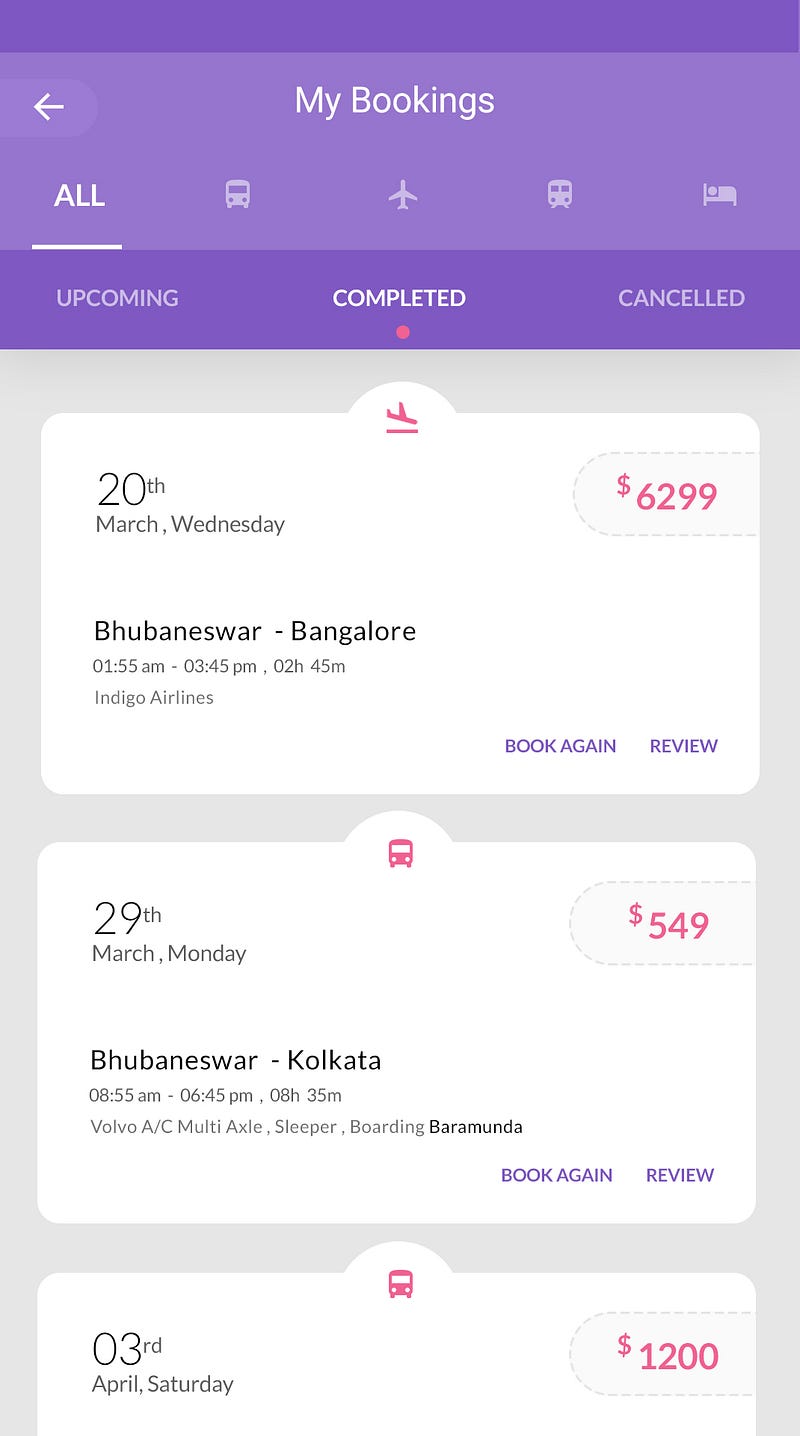The image size is (800, 1436).
Task: Switch to the flight bookings tab
Action: [x=402, y=194]
